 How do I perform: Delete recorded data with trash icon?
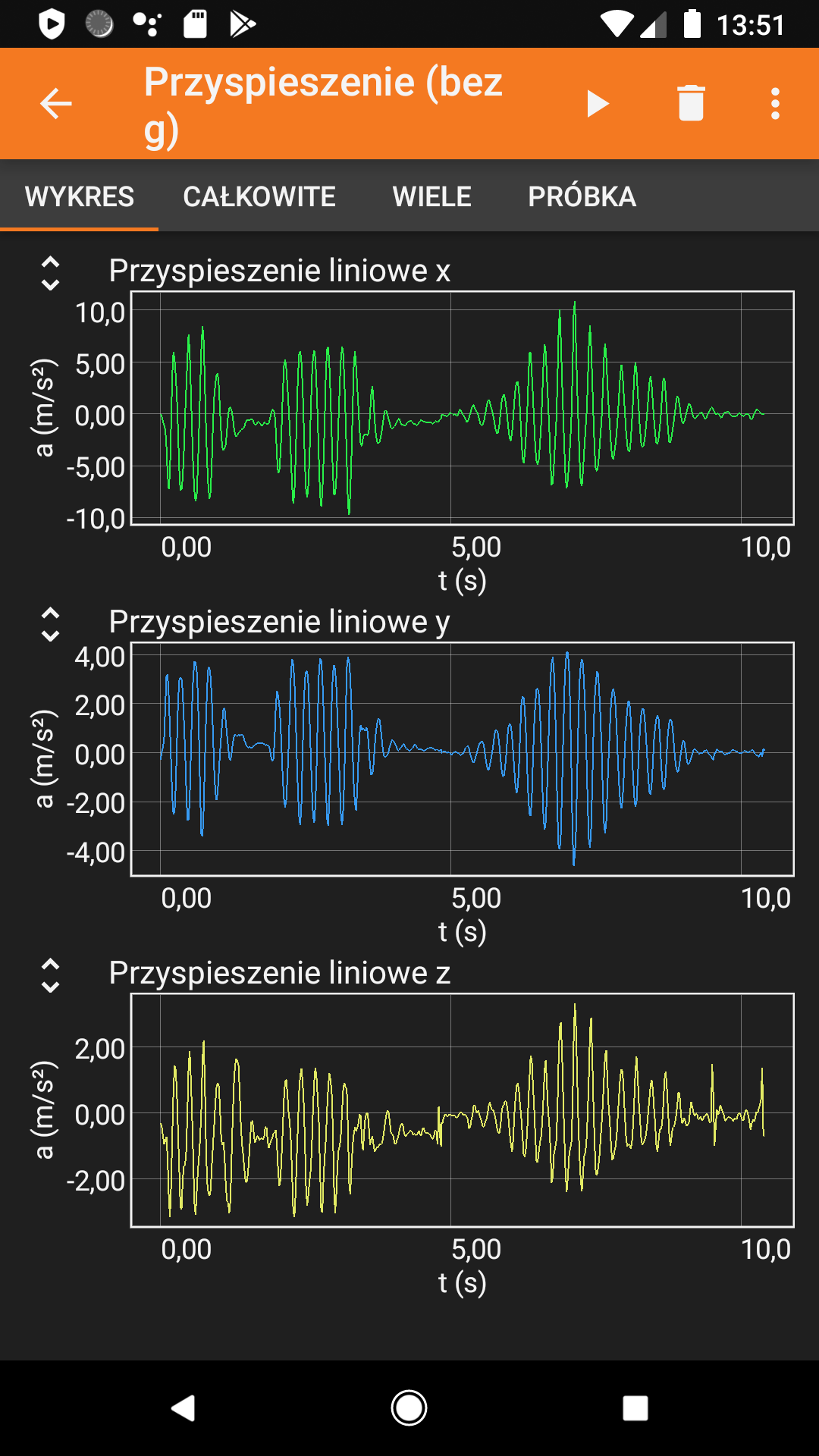tap(691, 104)
